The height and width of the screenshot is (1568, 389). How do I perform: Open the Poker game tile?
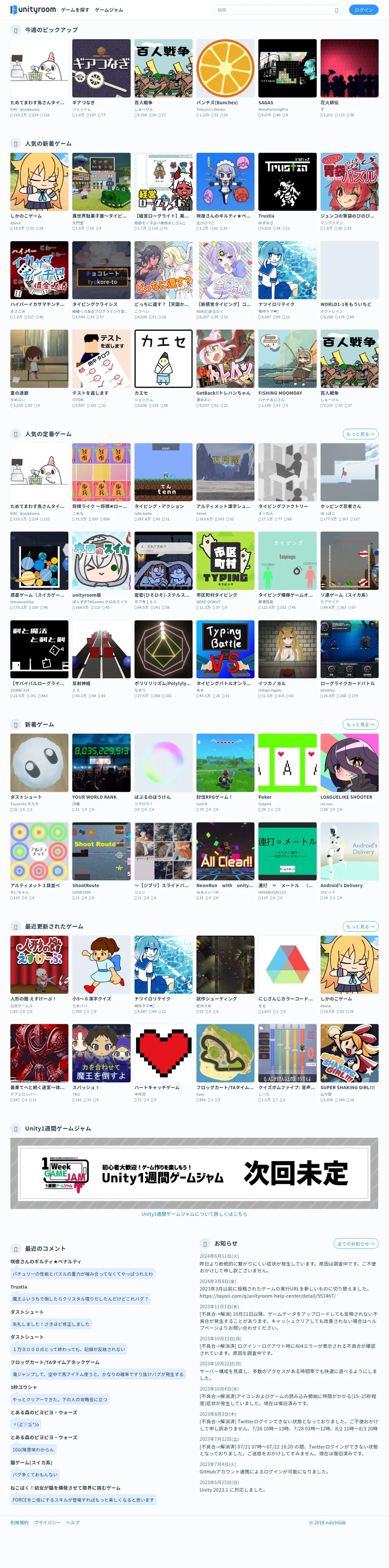tap(287, 763)
